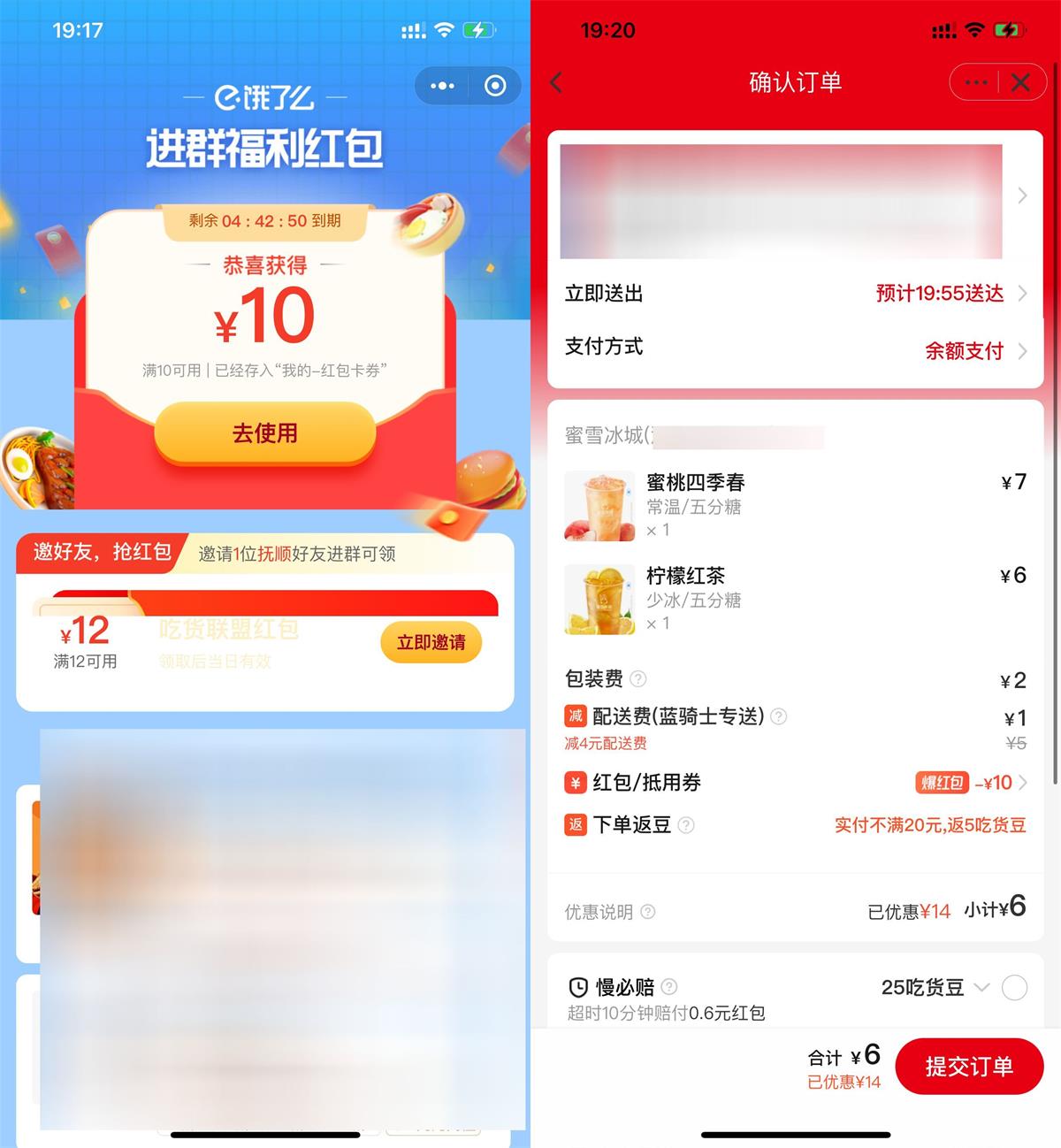Click the circular capsule icon on red packet page

(x=493, y=86)
